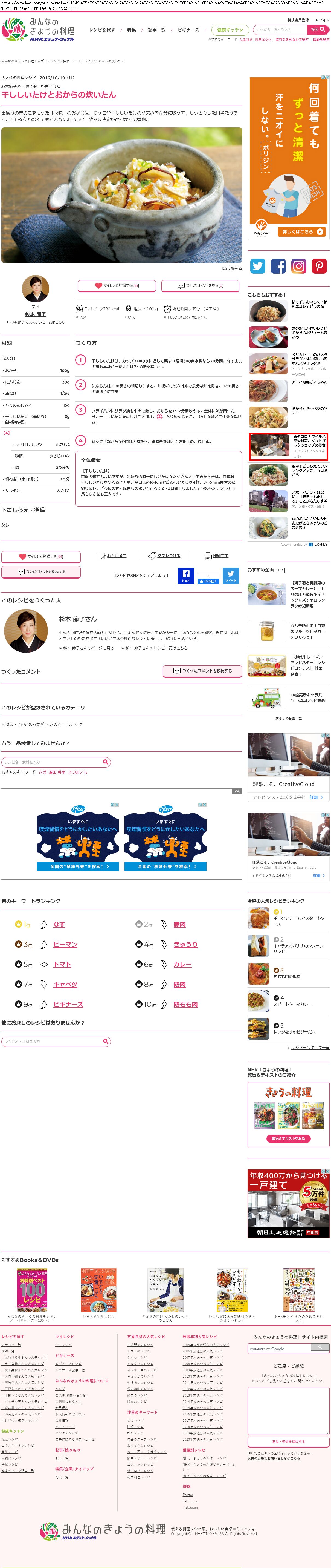This screenshot has width=331, height=1568.
Task: Submit feedback with 意見・感想を送信する button
Action: click(288, 1441)
